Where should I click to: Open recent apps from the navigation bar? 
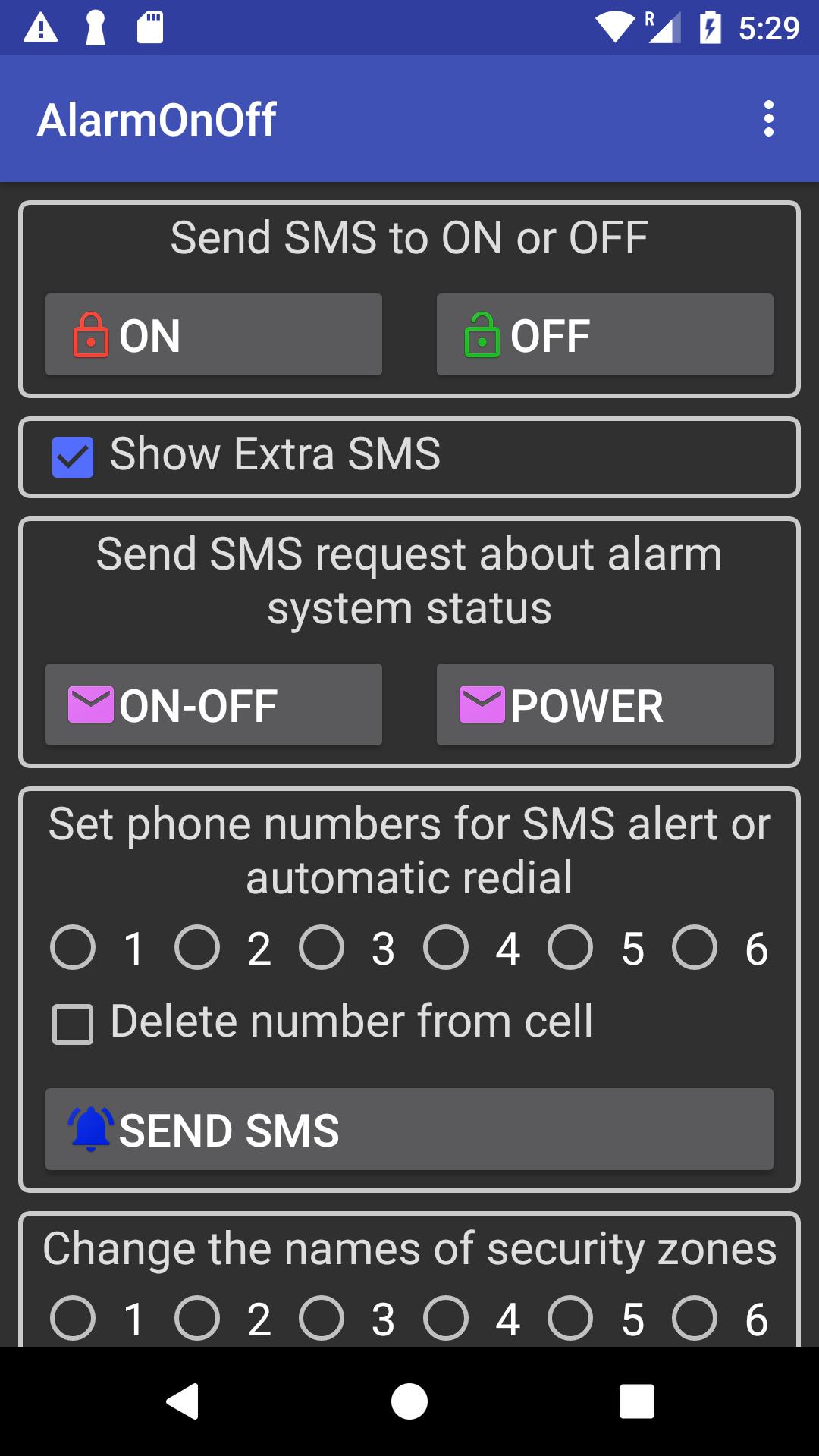(x=636, y=1401)
